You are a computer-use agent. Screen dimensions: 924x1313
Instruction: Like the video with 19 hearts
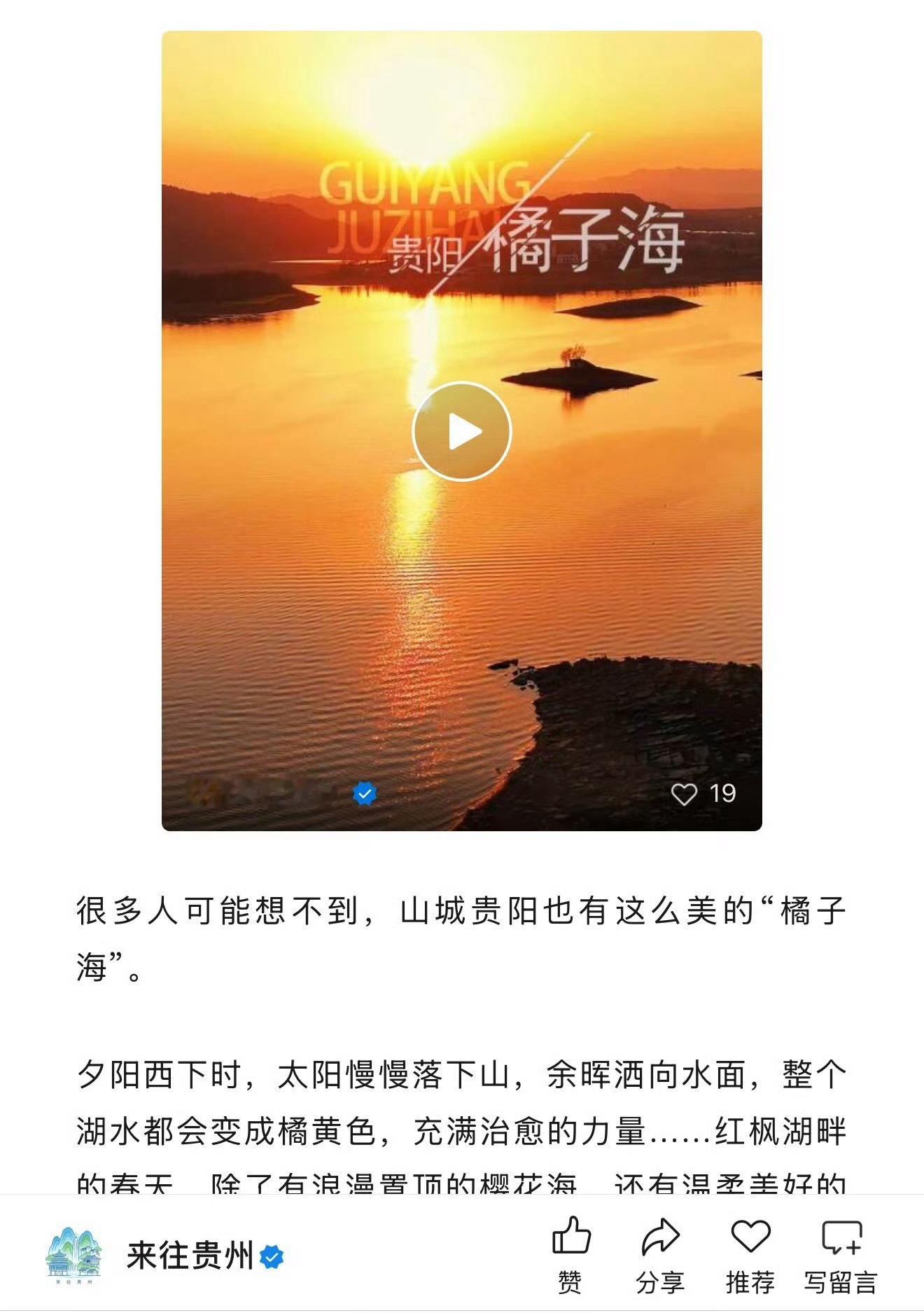coord(684,794)
